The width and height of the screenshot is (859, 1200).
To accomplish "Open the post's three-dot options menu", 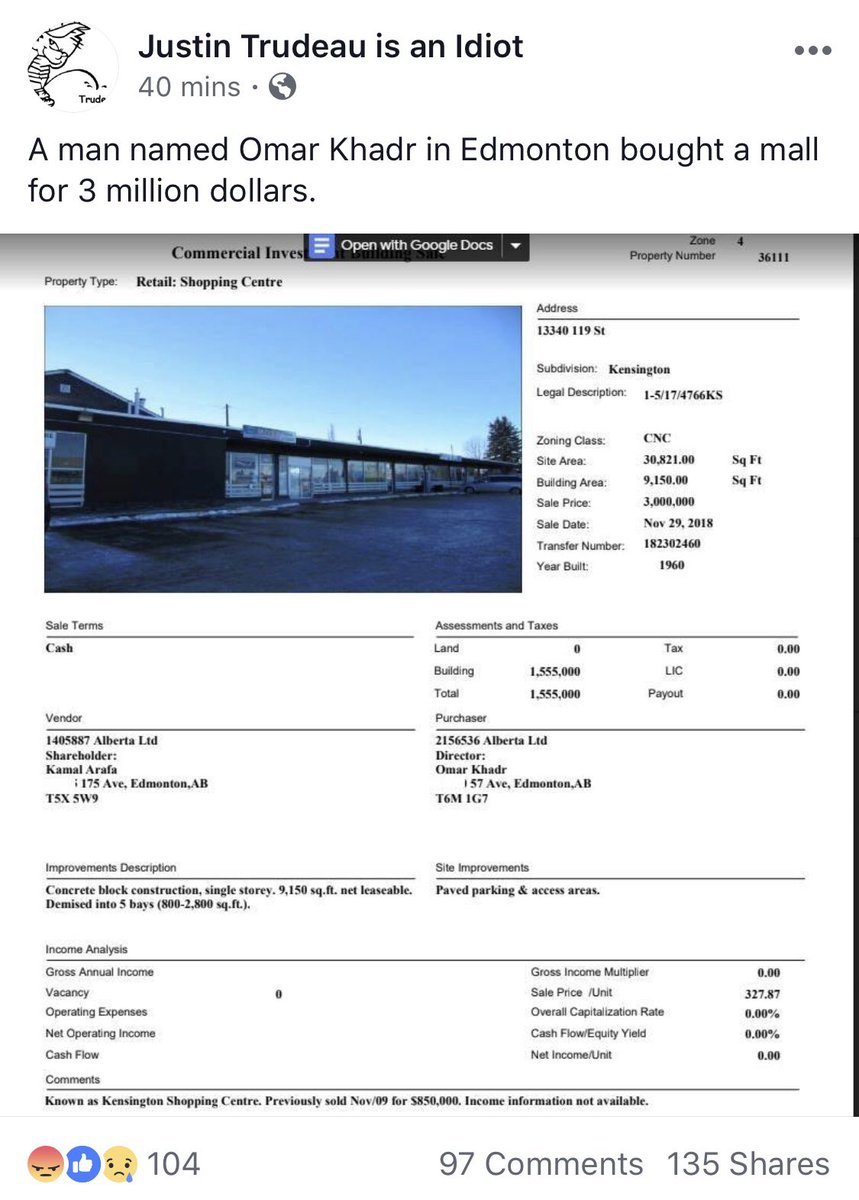I will (x=812, y=51).
